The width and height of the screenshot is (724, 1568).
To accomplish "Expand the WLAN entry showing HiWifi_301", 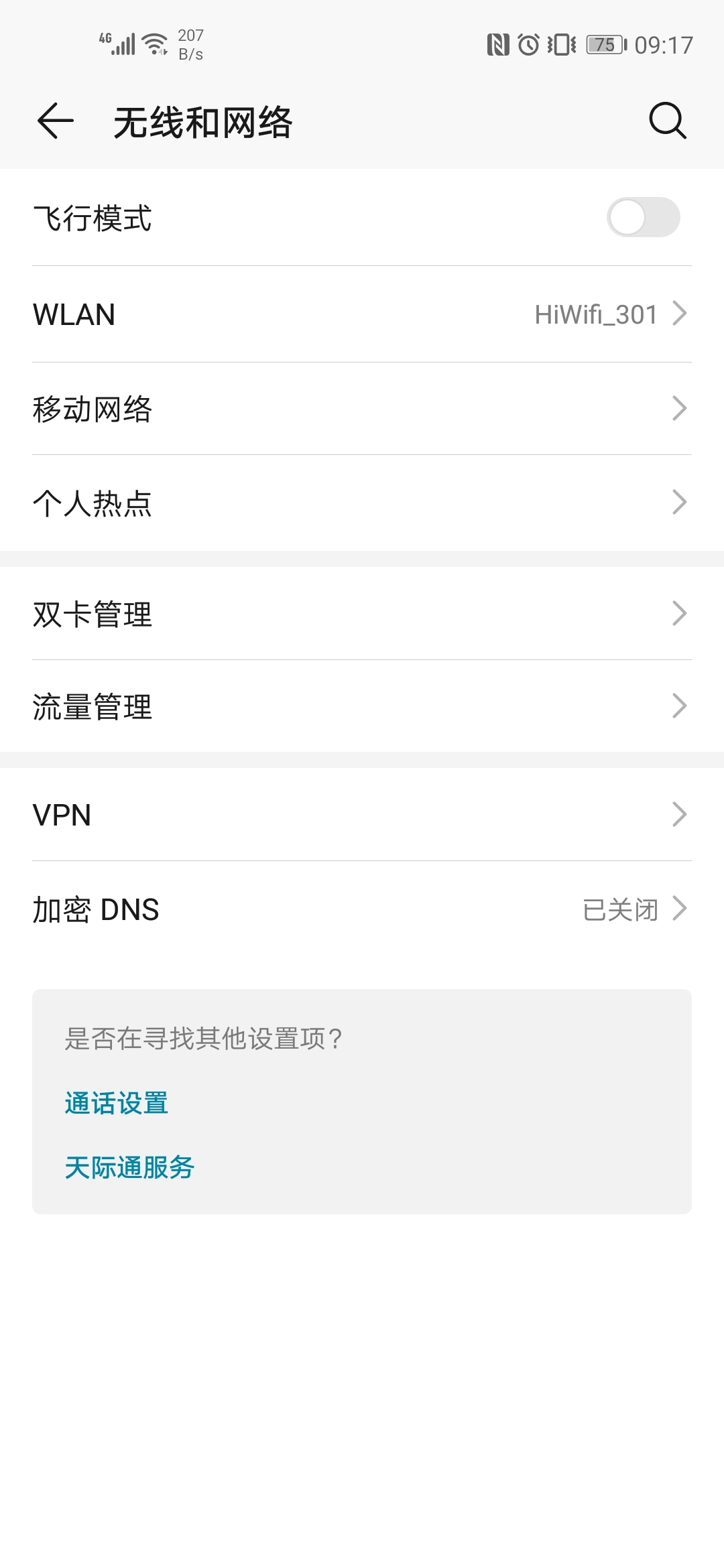I will 362,314.
